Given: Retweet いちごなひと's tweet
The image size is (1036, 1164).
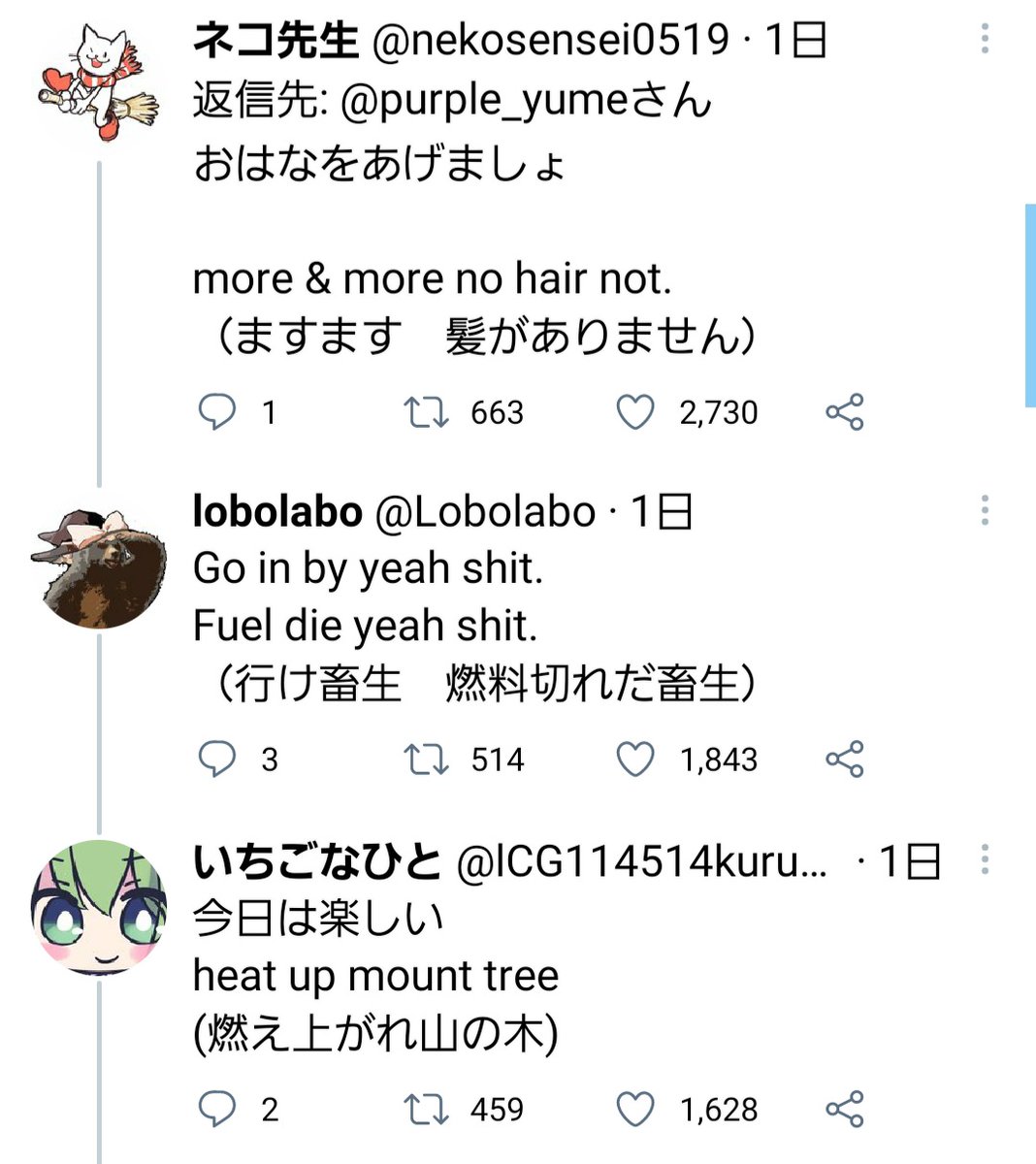Looking at the screenshot, I should point(426,1109).
